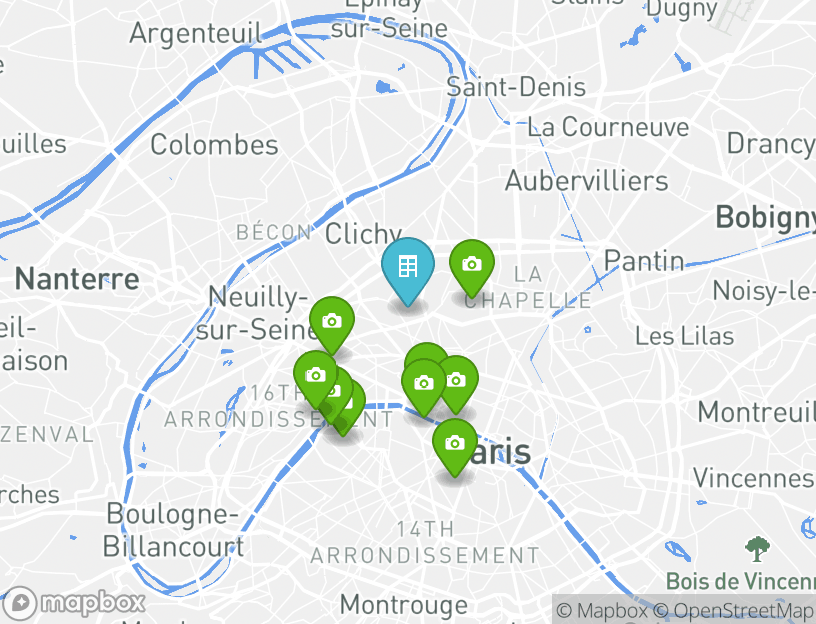Viewport: 816px width, 624px height.
Task: Open the © Mapbox attribution link
Action: pos(603,610)
